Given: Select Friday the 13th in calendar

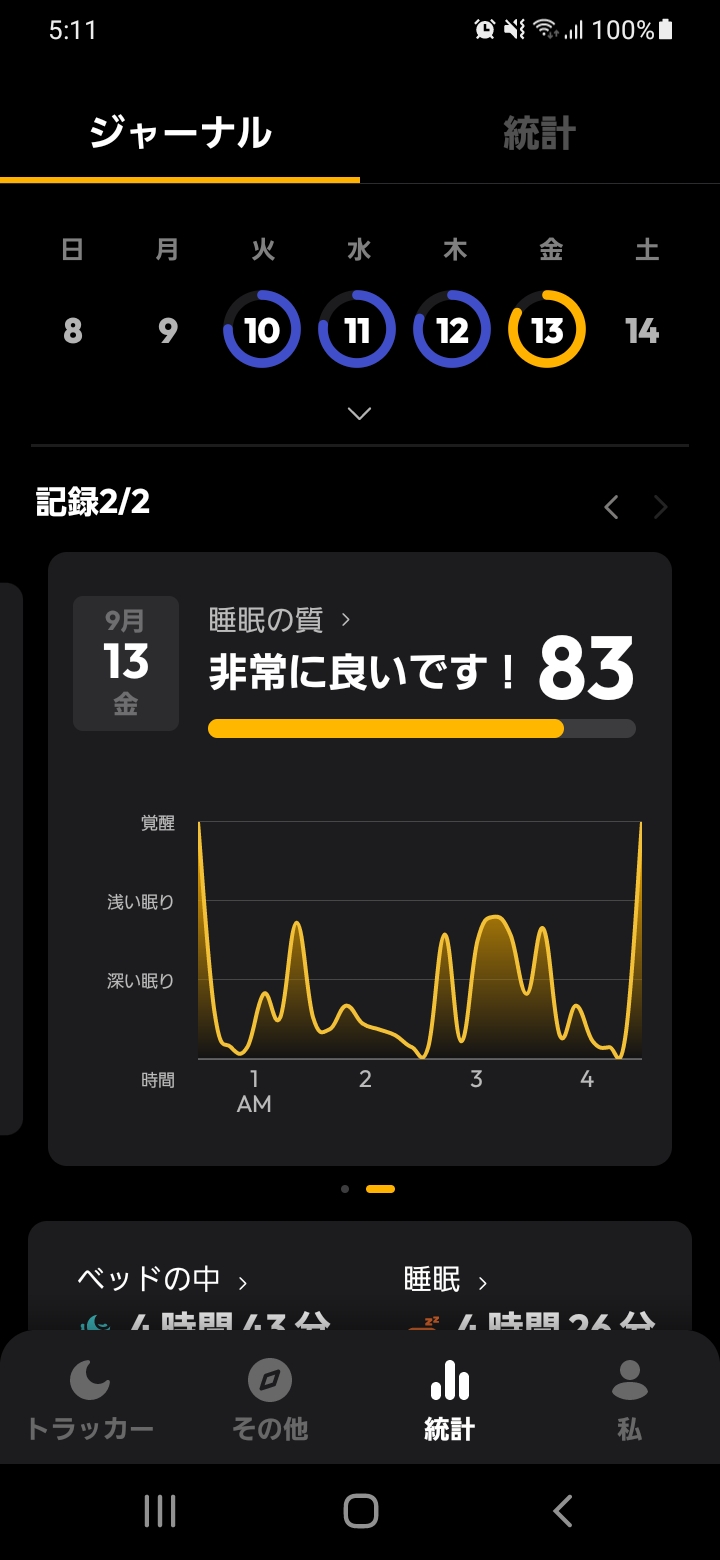Looking at the screenshot, I should coord(547,330).
